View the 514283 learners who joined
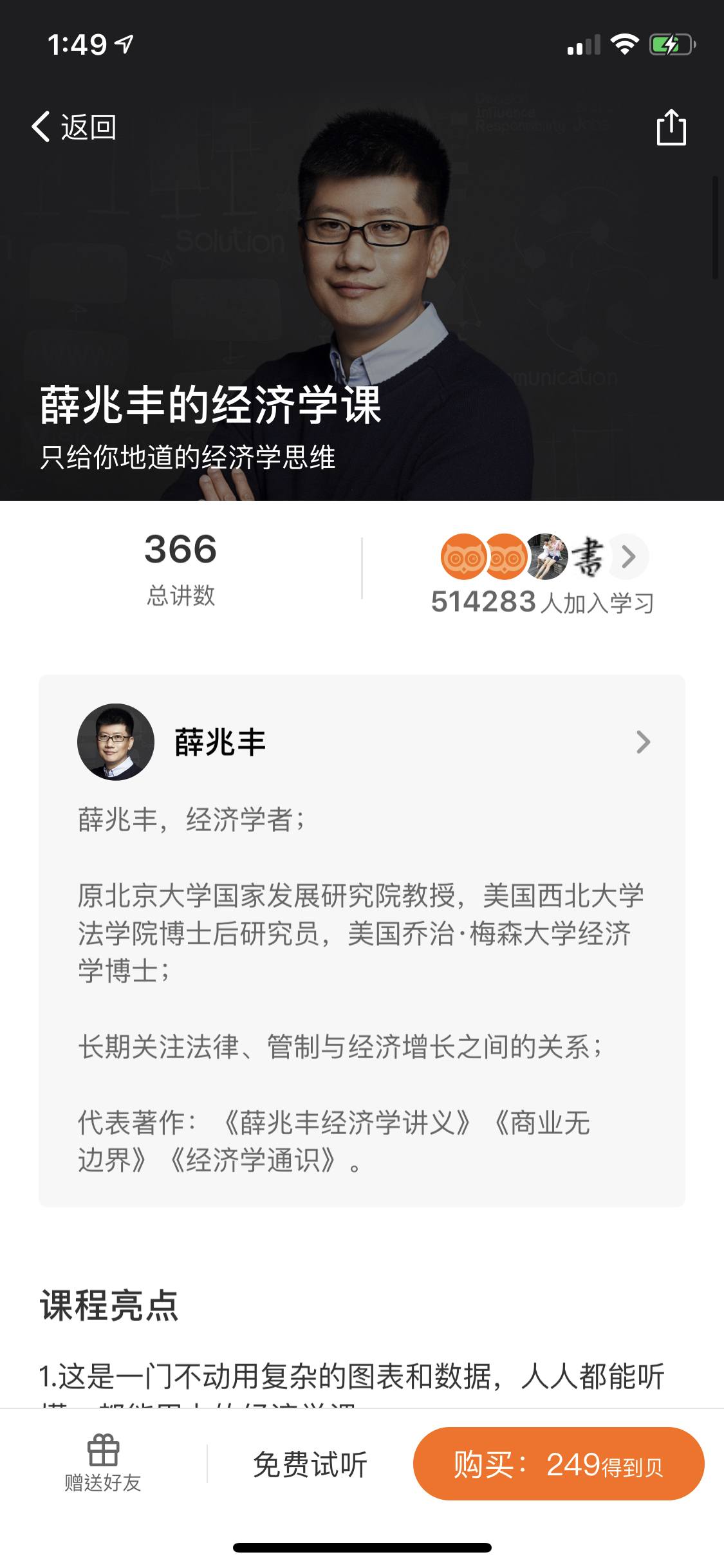The image size is (724, 1568). 544,573
